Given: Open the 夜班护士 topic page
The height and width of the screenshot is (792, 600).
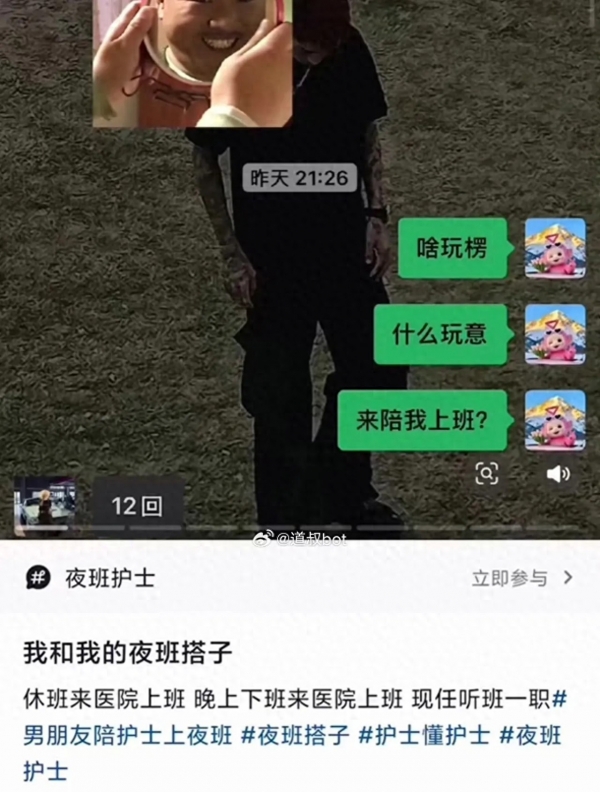Looking at the screenshot, I should [x=110, y=578].
